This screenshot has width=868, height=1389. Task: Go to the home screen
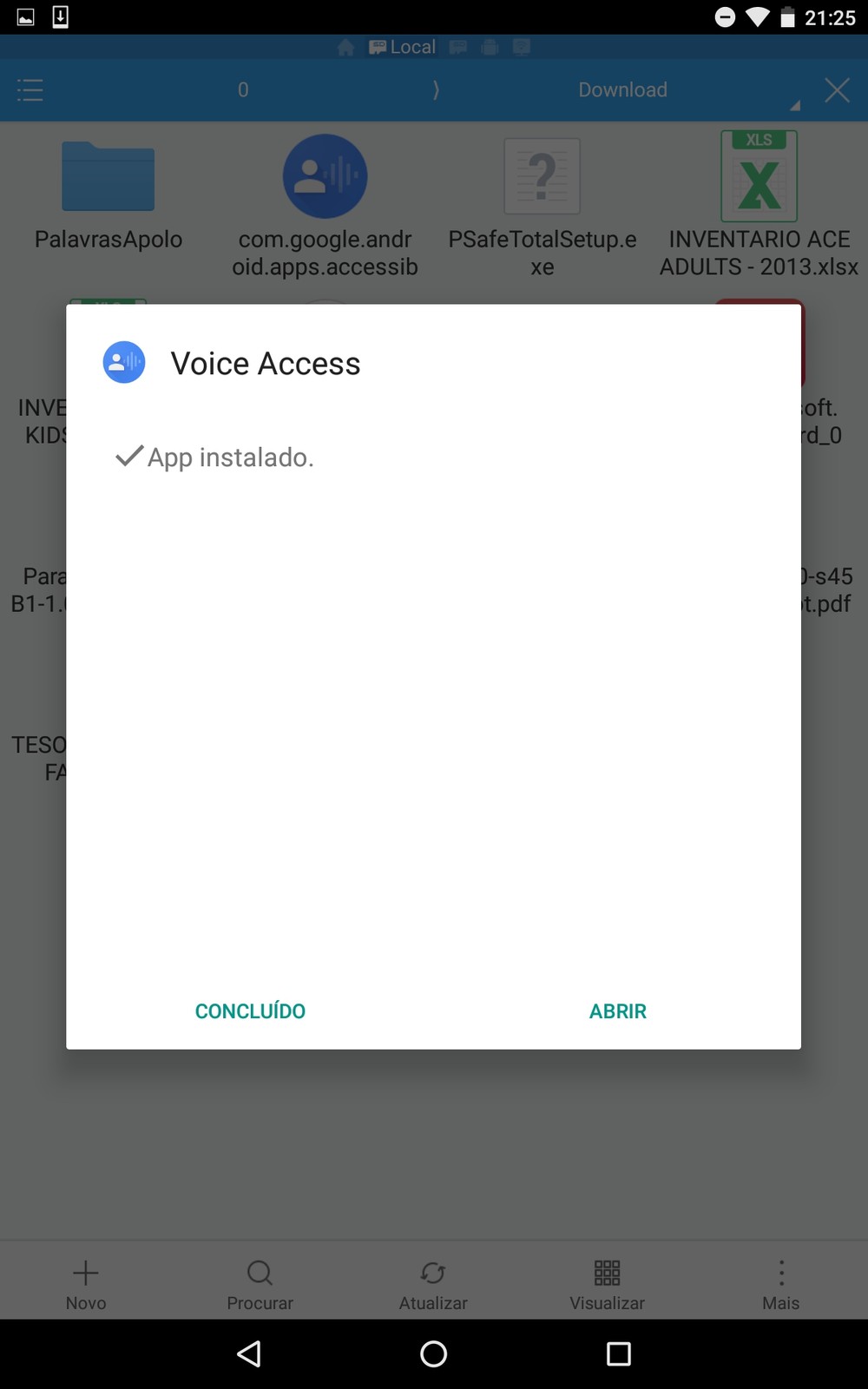[x=433, y=1353]
